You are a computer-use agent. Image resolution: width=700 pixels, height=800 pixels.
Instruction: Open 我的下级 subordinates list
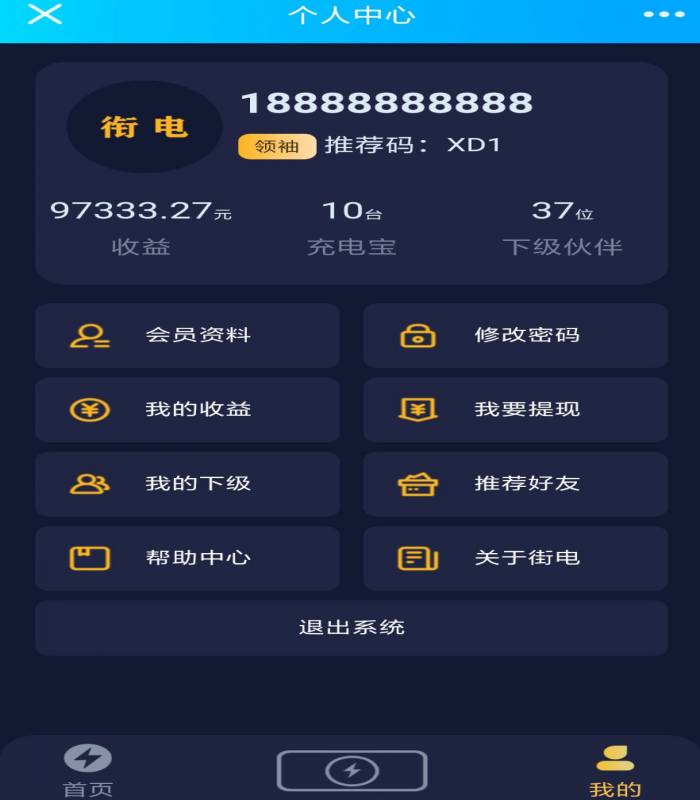click(187, 484)
